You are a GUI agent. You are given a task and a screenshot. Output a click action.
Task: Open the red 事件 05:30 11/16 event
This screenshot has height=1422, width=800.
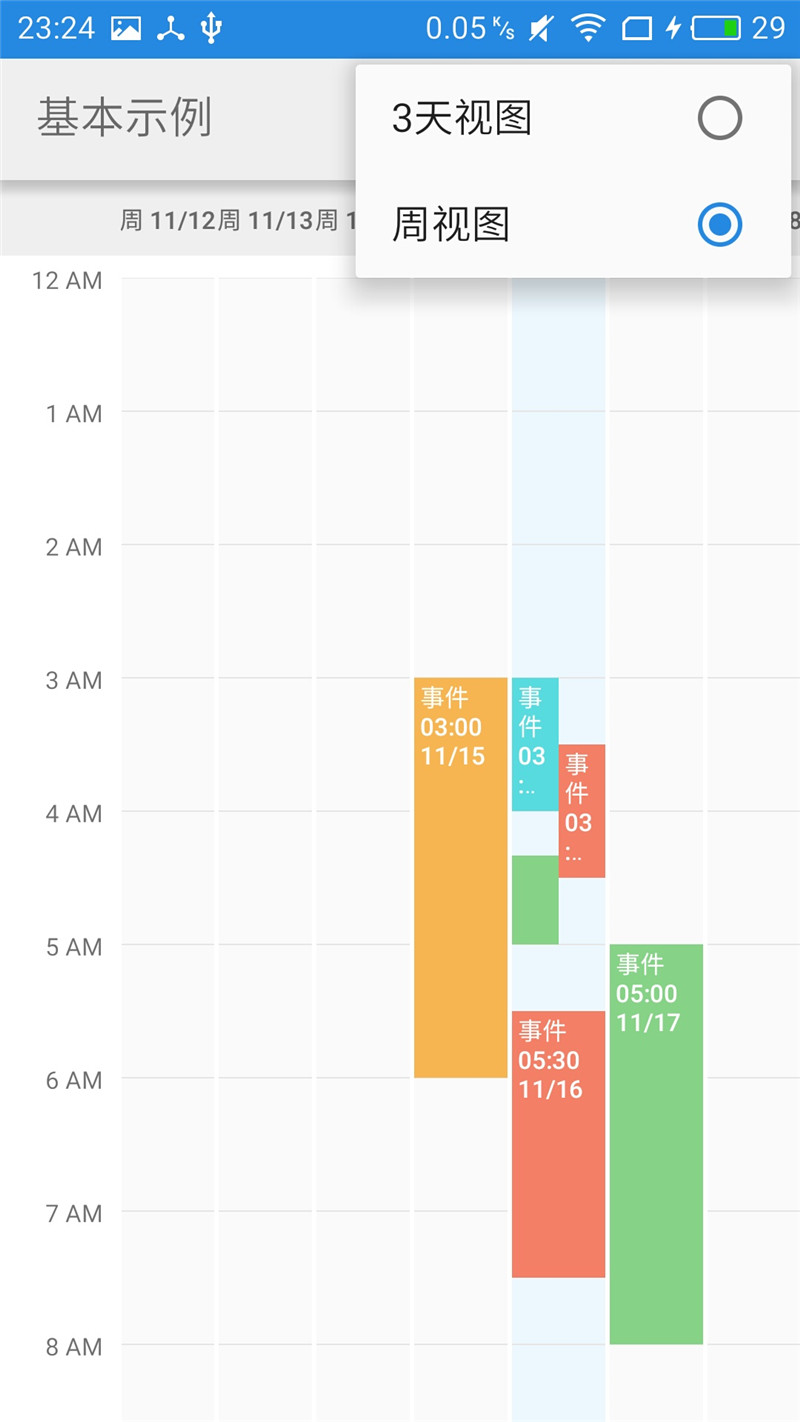558,1143
